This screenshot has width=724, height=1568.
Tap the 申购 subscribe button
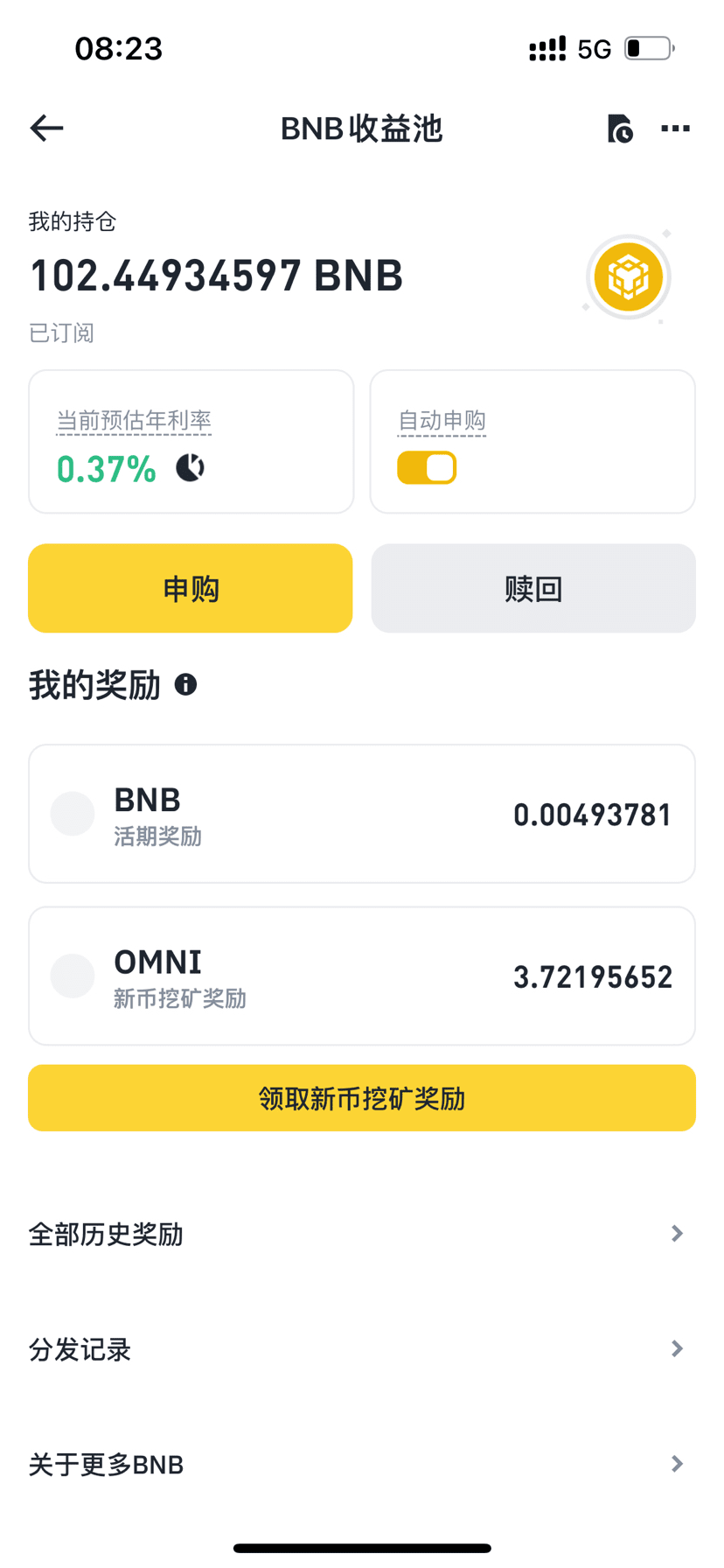(191, 588)
